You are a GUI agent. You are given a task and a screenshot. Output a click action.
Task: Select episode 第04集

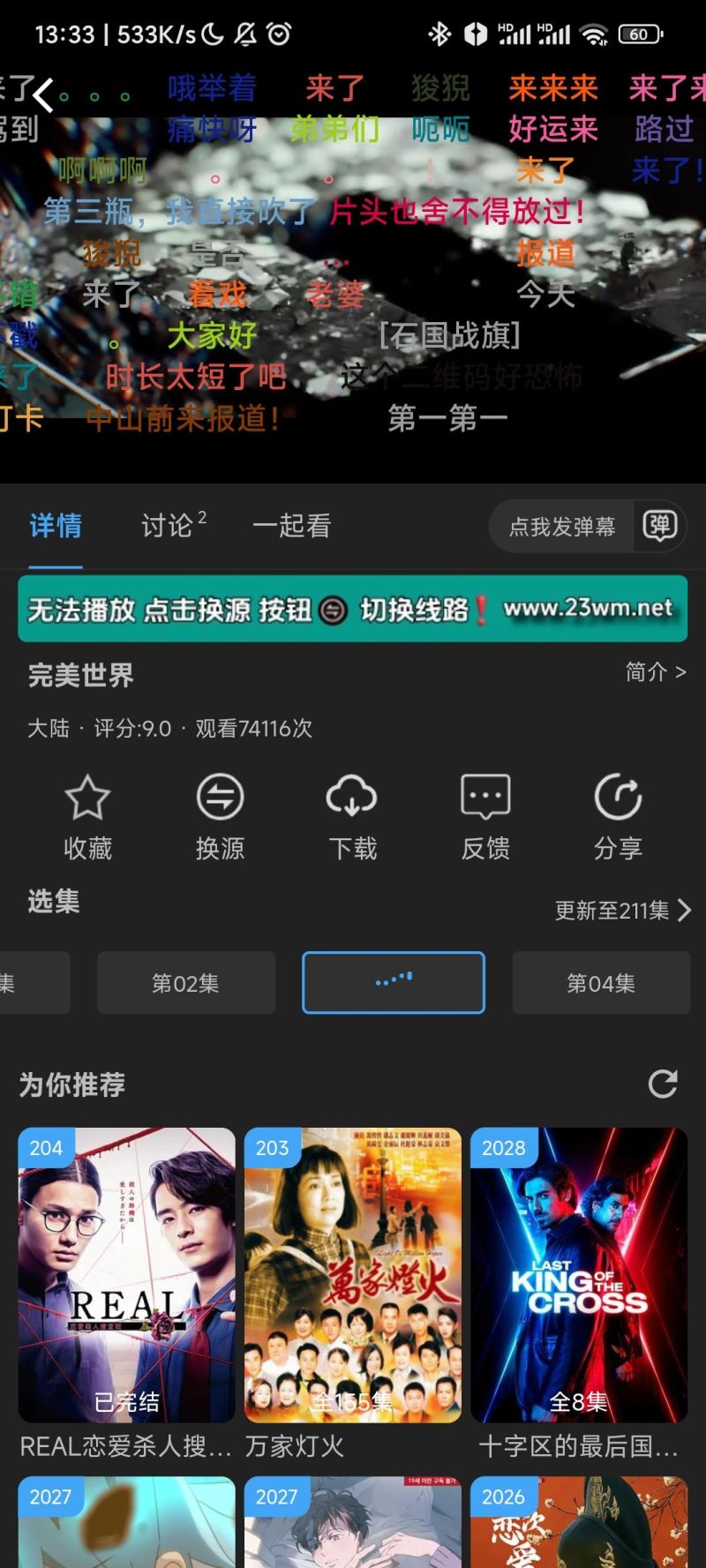(x=601, y=983)
